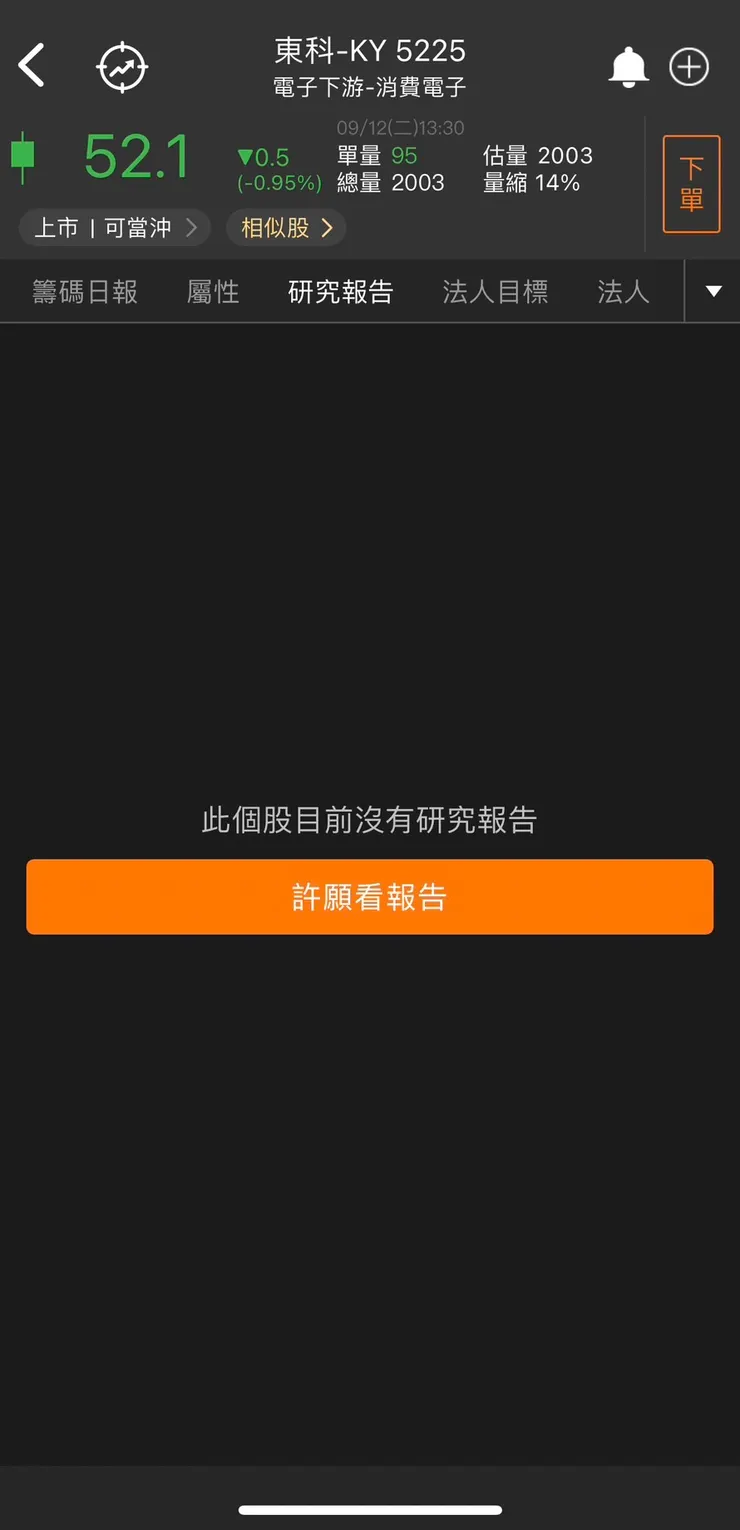Viewport: 740px width, 1530px height.
Task: Switch to the 屬性 tab
Action: tap(213, 290)
